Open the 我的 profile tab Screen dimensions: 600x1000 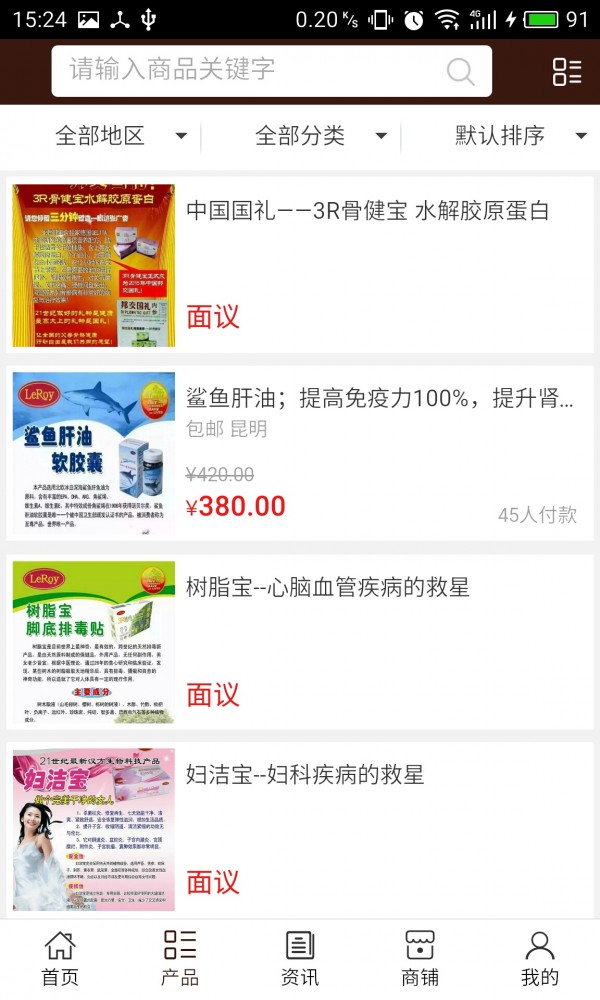[540, 959]
